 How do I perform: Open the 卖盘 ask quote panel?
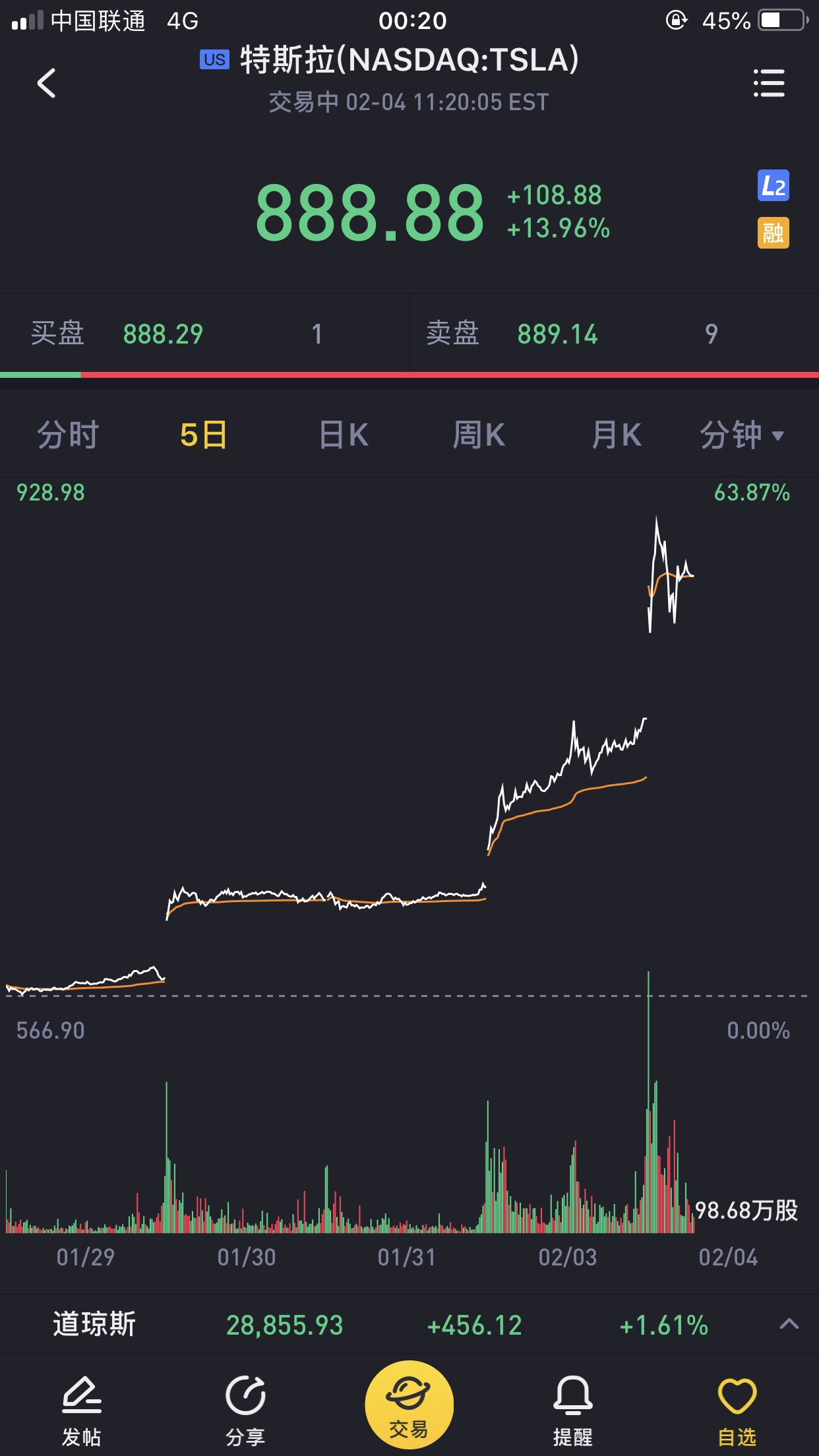[615, 334]
